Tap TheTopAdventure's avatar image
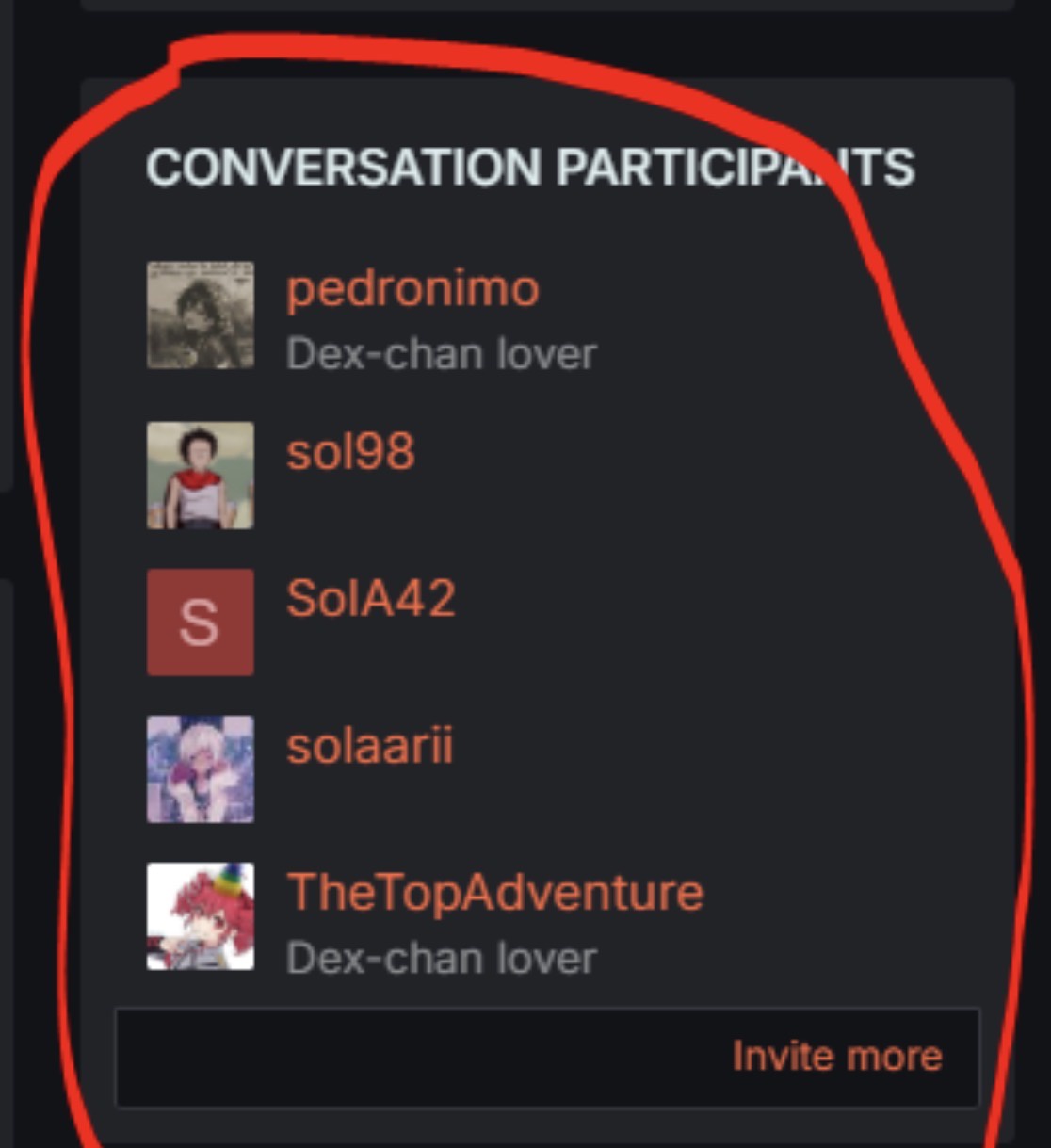This screenshot has height=1148, width=1051. tap(201, 916)
